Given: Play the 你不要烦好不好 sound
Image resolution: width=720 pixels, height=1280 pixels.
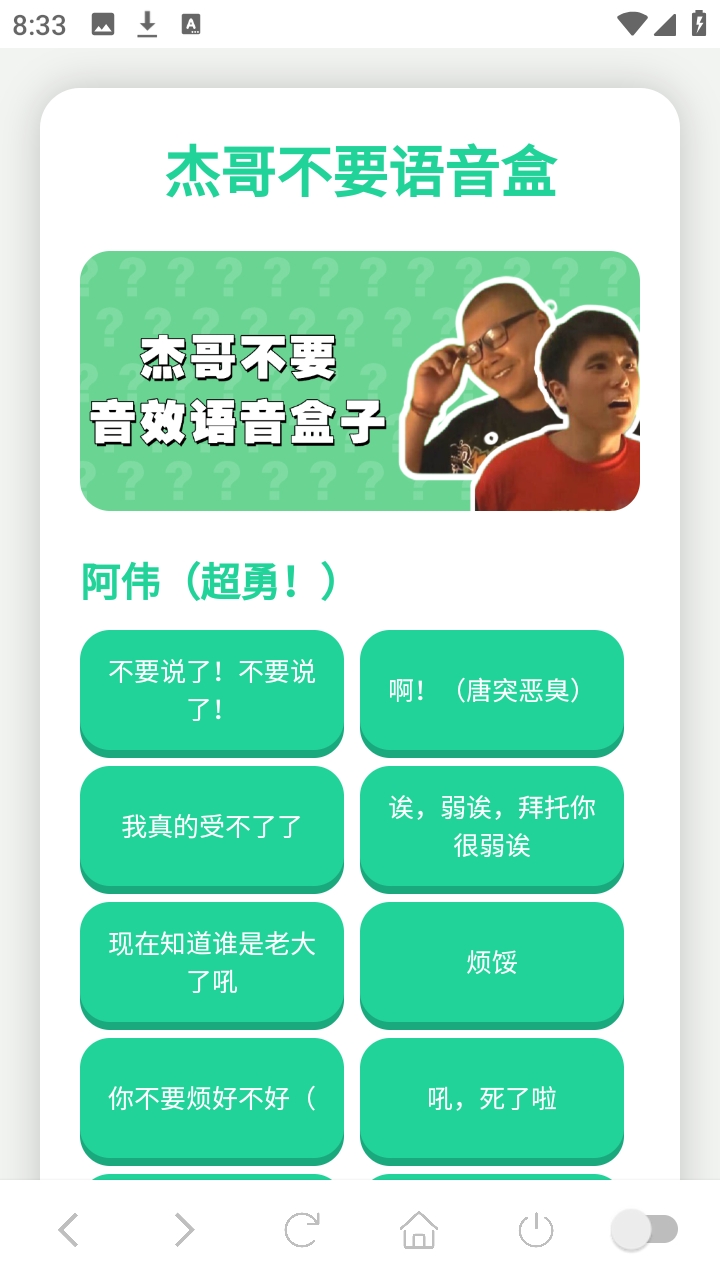Looking at the screenshot, I should [212, 1098].
